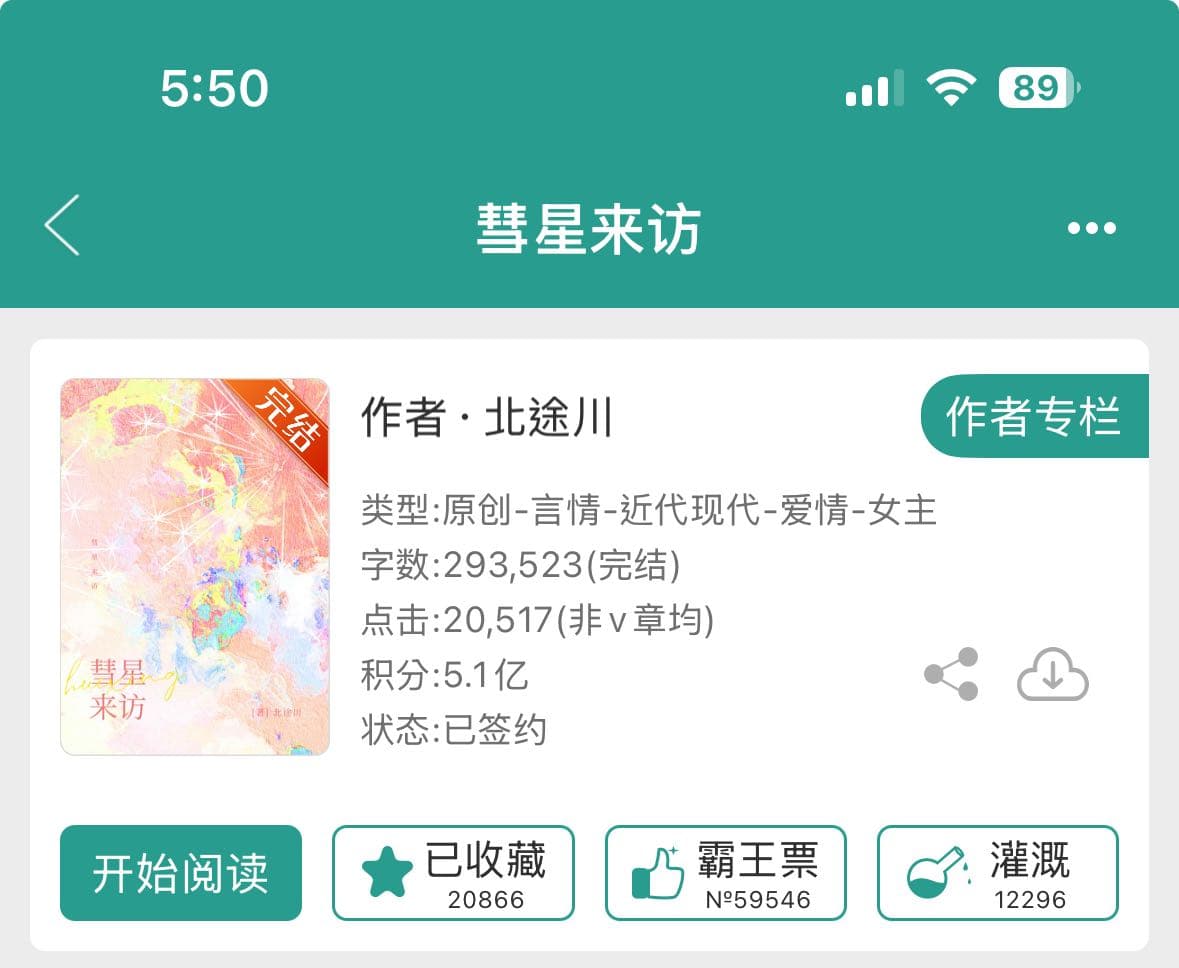Image resolution: width=1179 pixels, height=968 pixels.
Task: Open the 彗星来访 book cover image
Action: (195, 566)
